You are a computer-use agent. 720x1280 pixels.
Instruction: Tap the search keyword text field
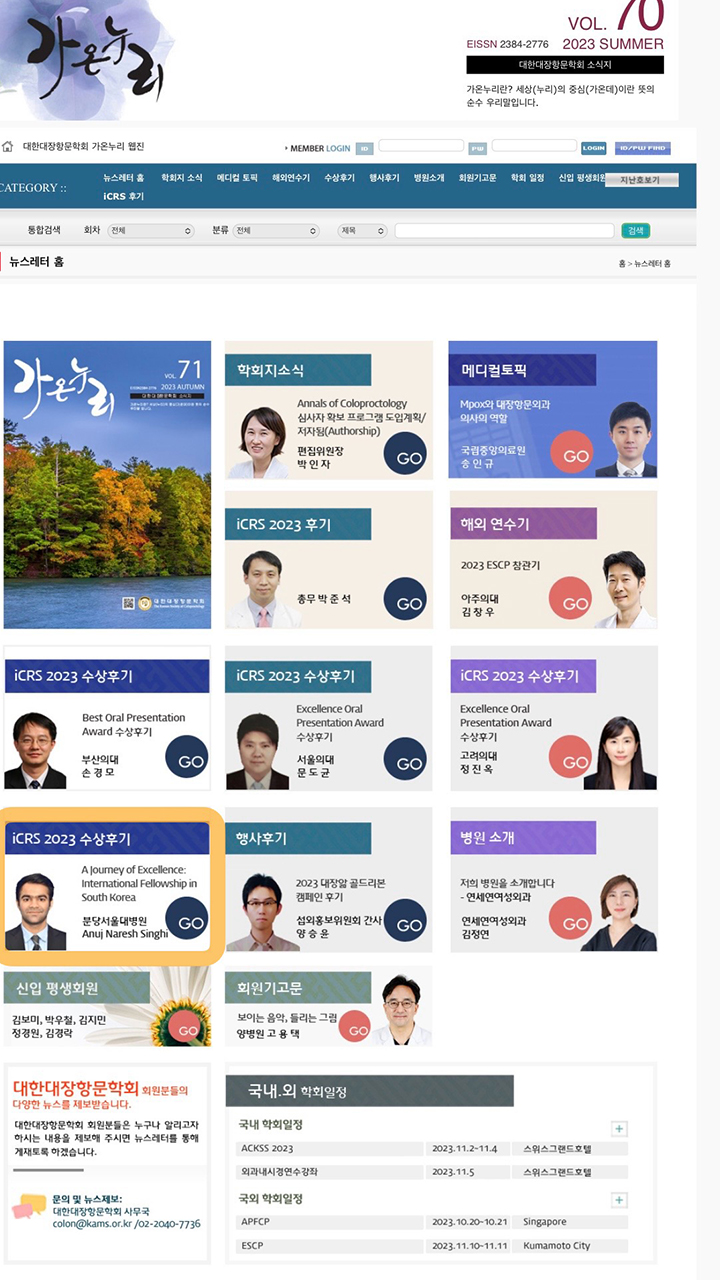point(504,231)
